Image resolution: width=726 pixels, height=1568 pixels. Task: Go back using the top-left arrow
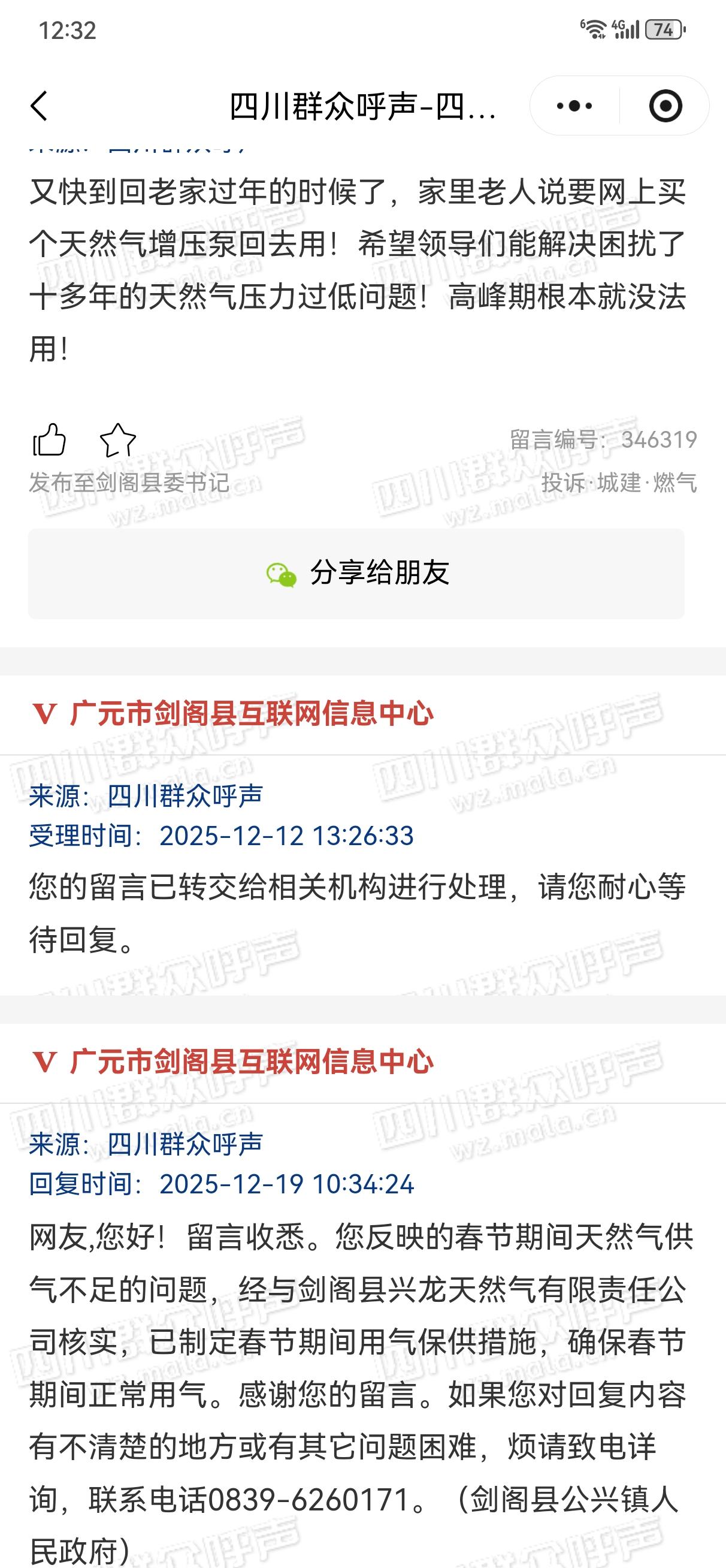click(40, 107)
